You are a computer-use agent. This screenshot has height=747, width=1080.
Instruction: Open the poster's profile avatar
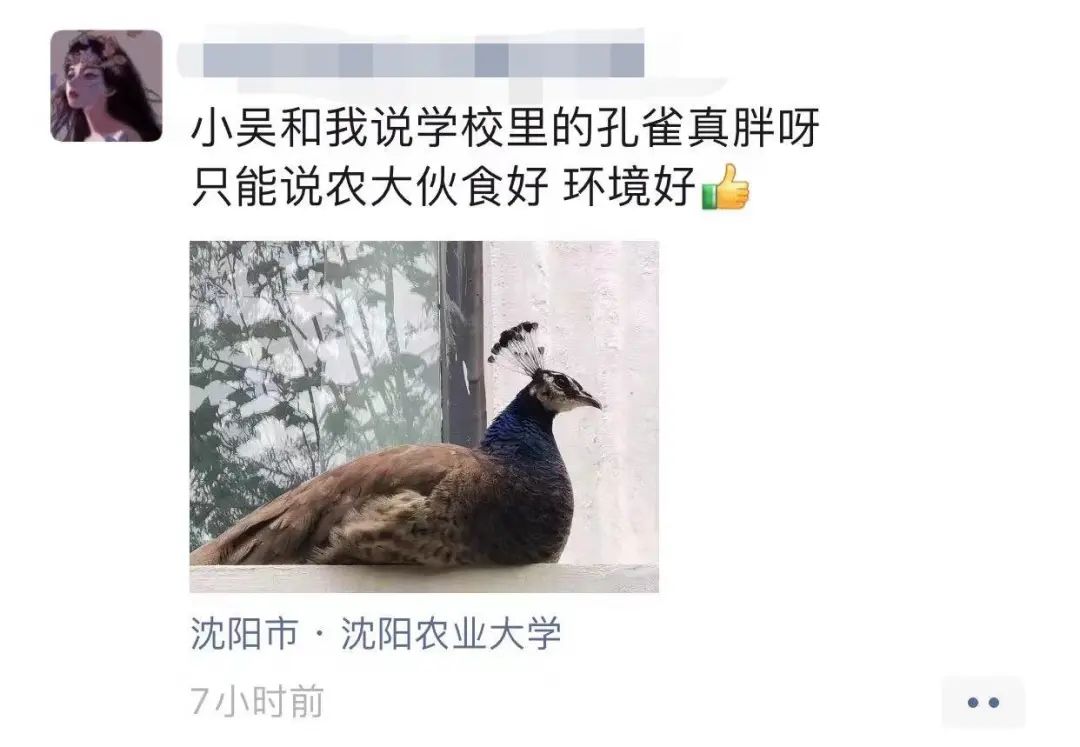[x=106, y=86]
